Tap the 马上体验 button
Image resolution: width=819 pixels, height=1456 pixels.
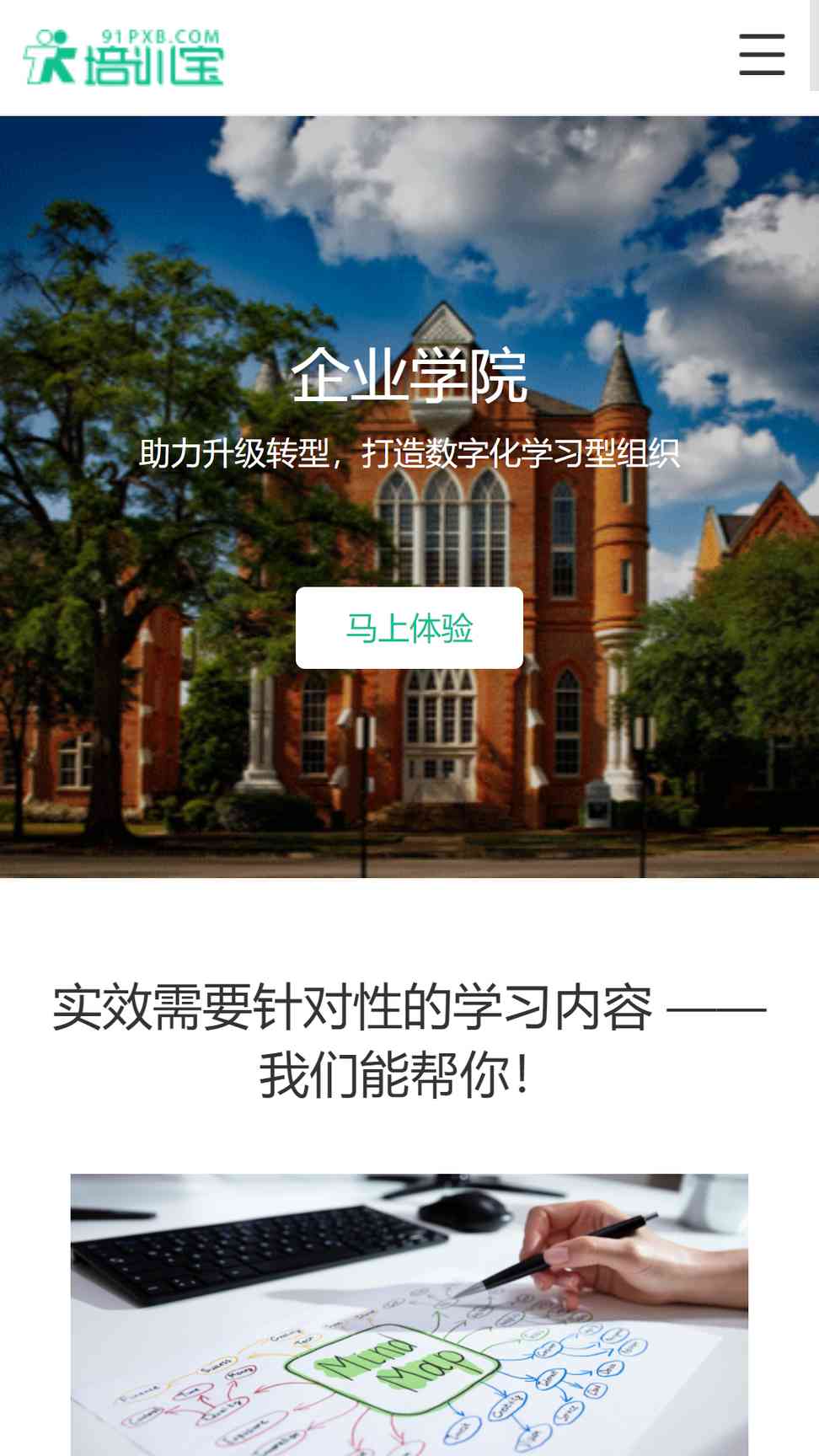[409, 628]
